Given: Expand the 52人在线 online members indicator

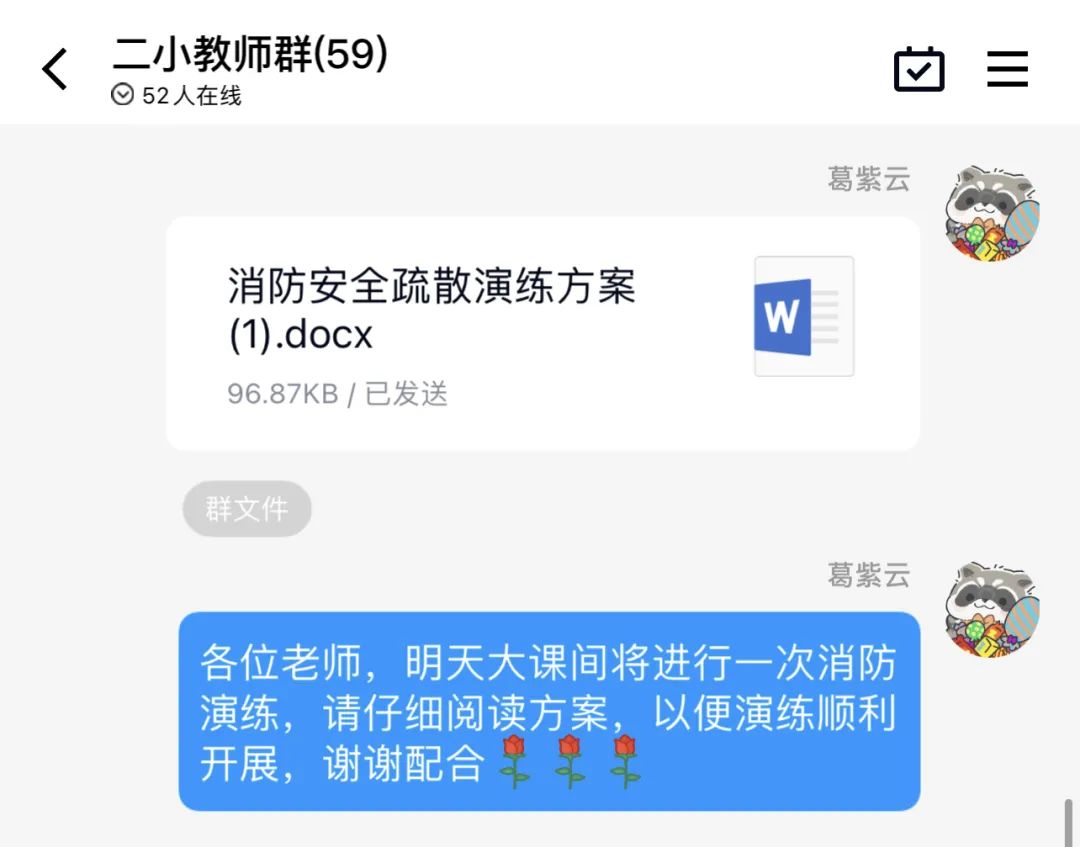Looking at the screenshot, I should 177,96.
